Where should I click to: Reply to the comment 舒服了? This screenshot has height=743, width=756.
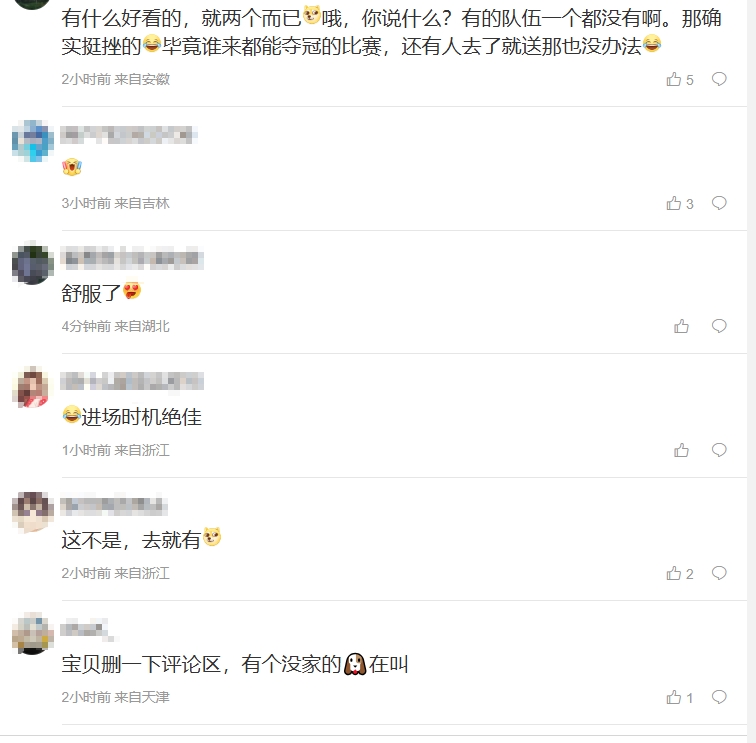pos(719,326)
